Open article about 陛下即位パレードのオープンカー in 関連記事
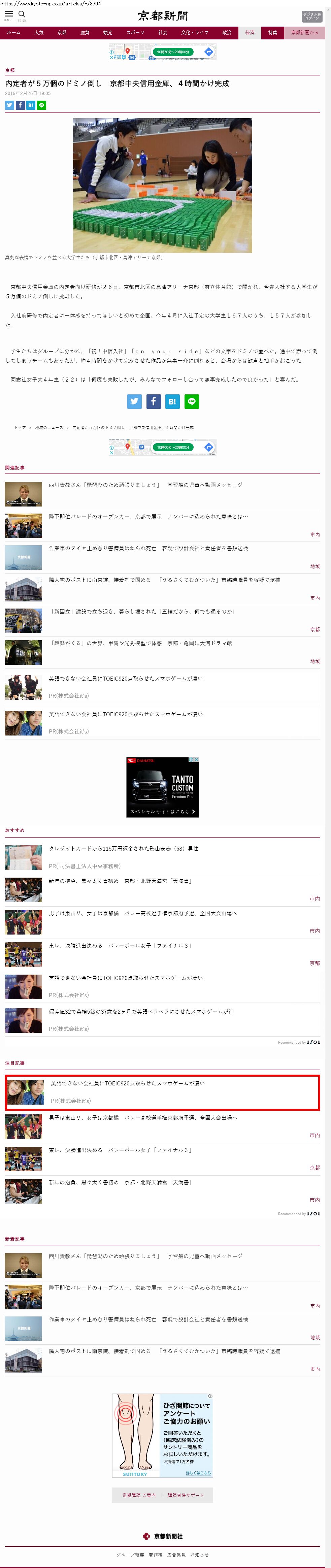Image resolution: width=331 pixels, height=1568 pixels. click(x=148, y=516)
